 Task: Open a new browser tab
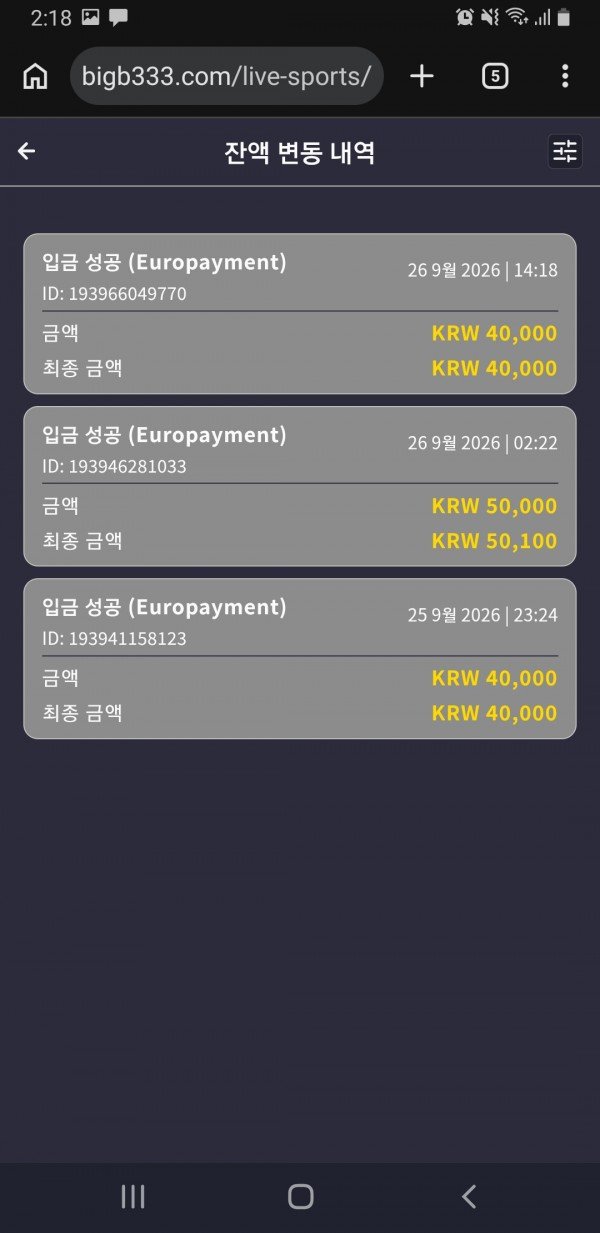click(422, 76)
